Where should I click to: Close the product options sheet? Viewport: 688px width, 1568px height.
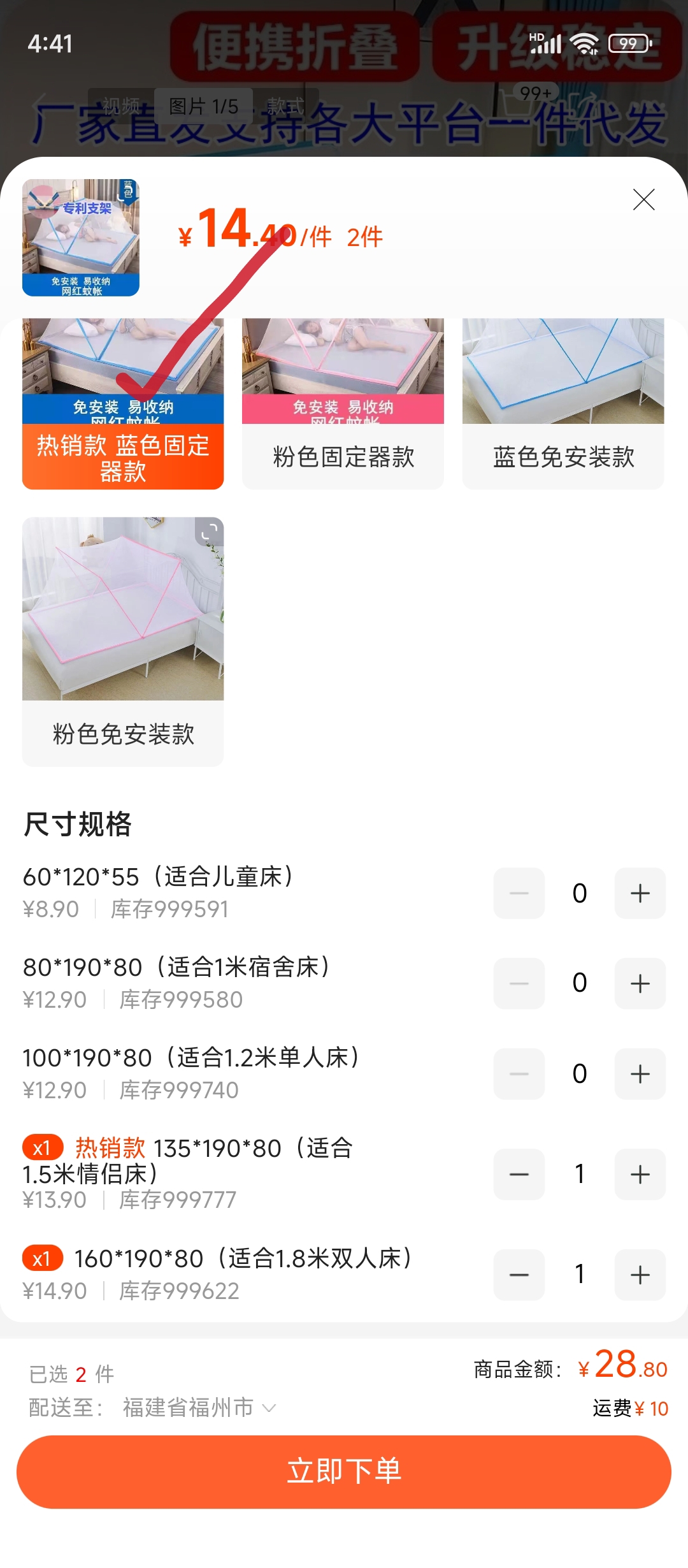[643, 200]
